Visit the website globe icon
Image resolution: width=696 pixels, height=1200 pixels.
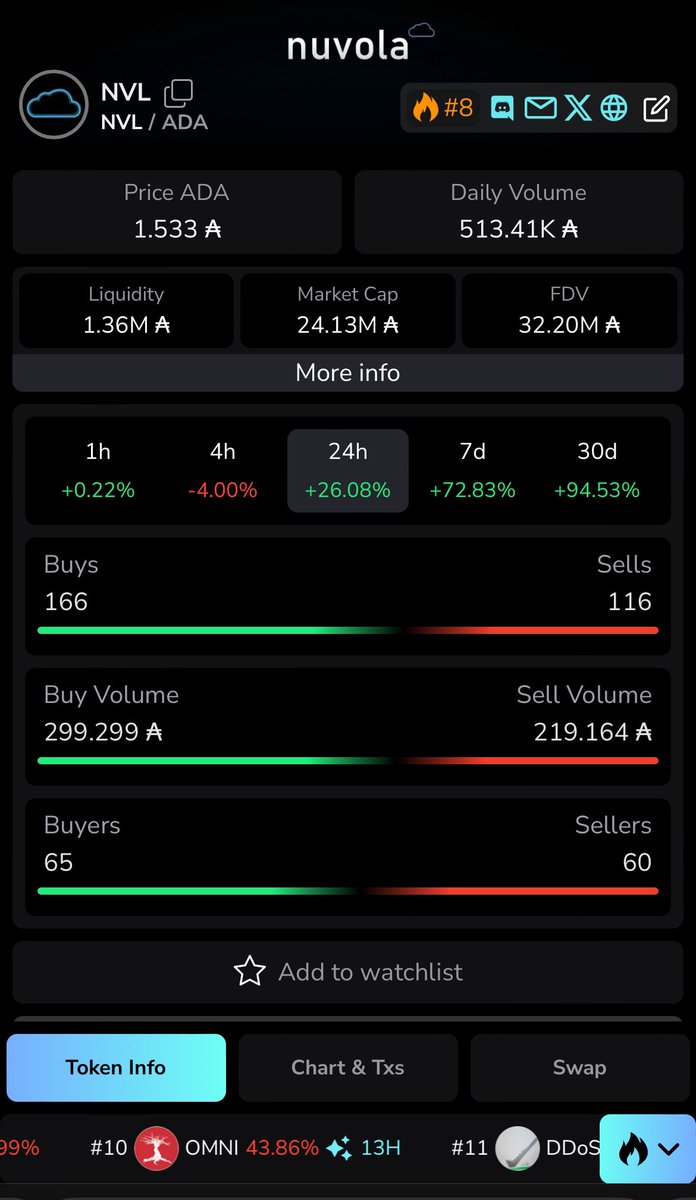point(614,108)
